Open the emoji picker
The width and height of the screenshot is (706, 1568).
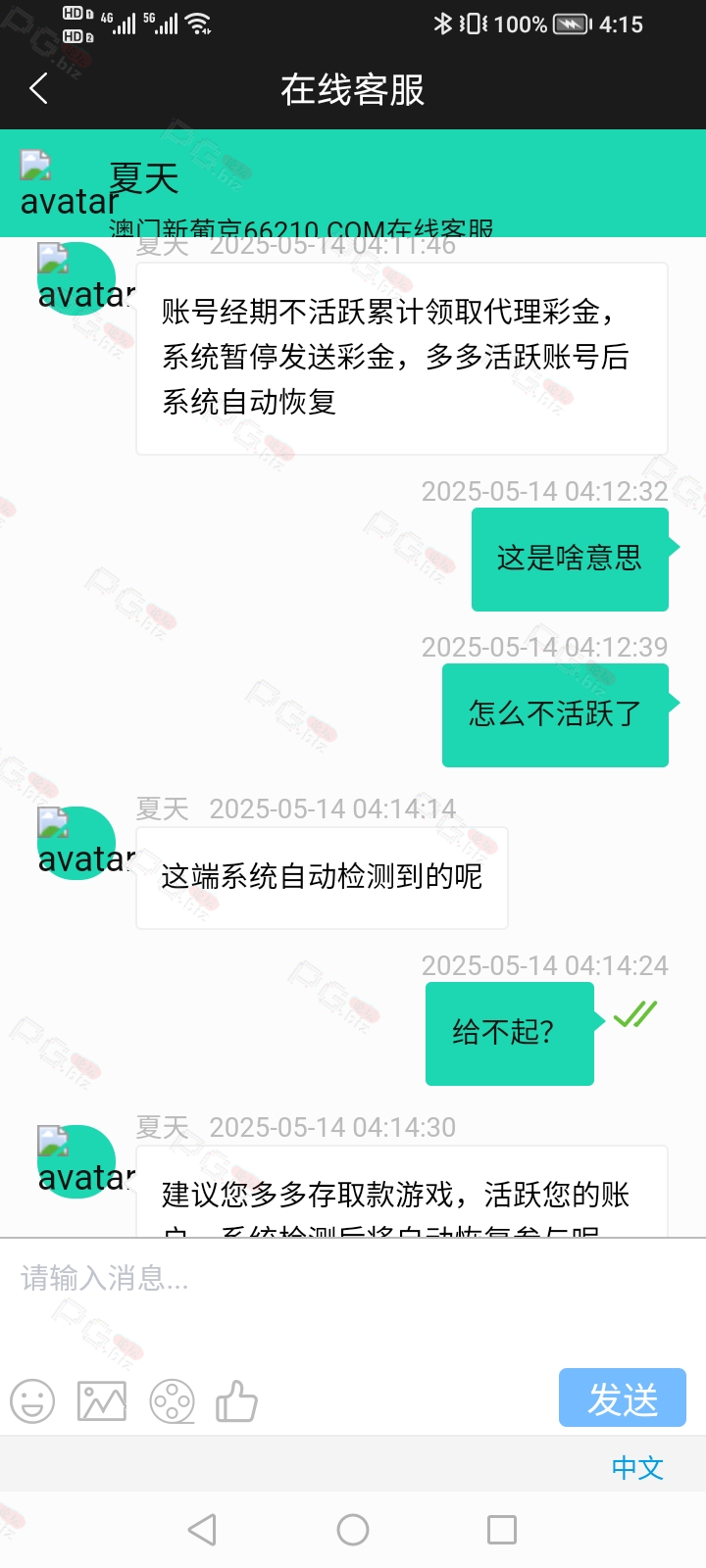pyautogui.click(x=32, y=1401)
